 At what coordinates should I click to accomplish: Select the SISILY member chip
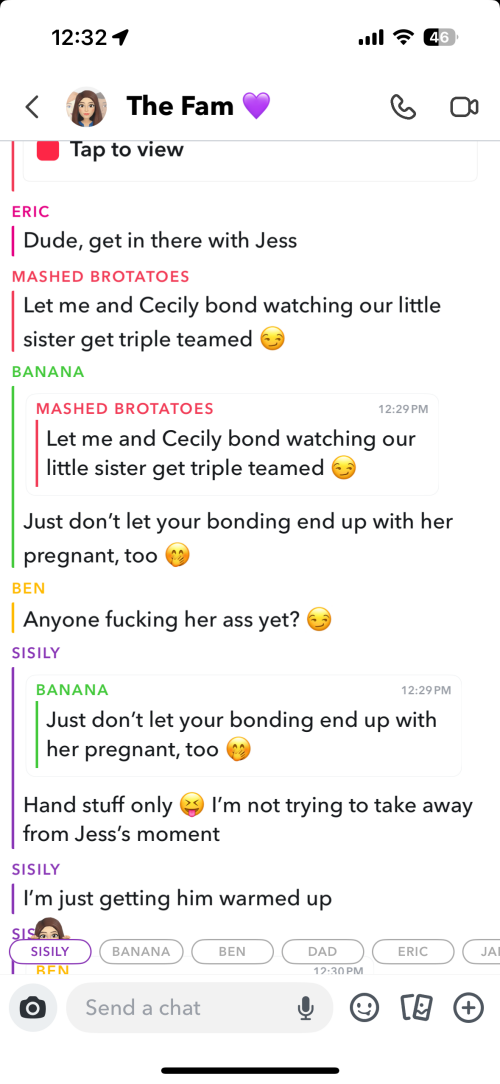50,951
